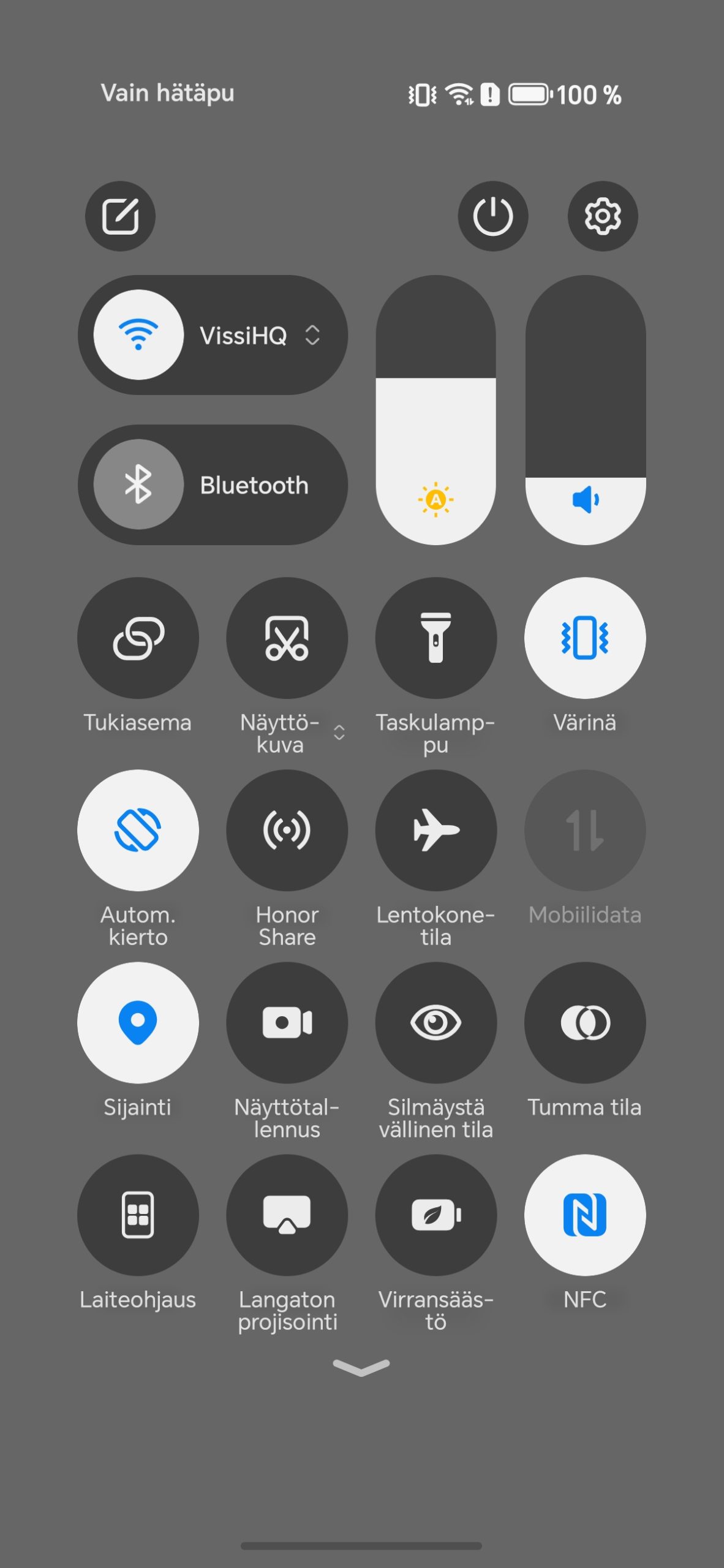Enable Silmäystävällinen tila eye comfort

click(436, 1023)
